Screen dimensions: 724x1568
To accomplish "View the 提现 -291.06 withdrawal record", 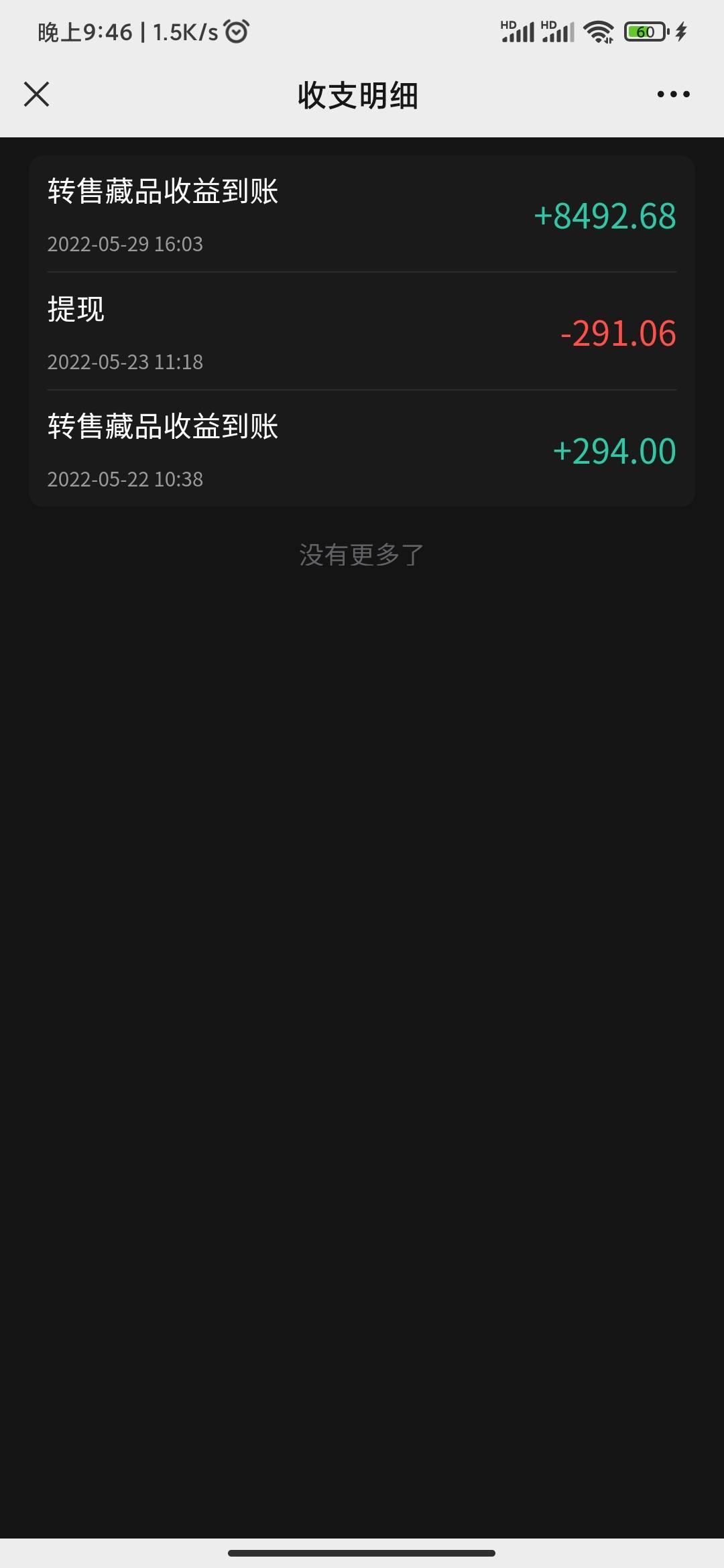I will click(362, 332).
